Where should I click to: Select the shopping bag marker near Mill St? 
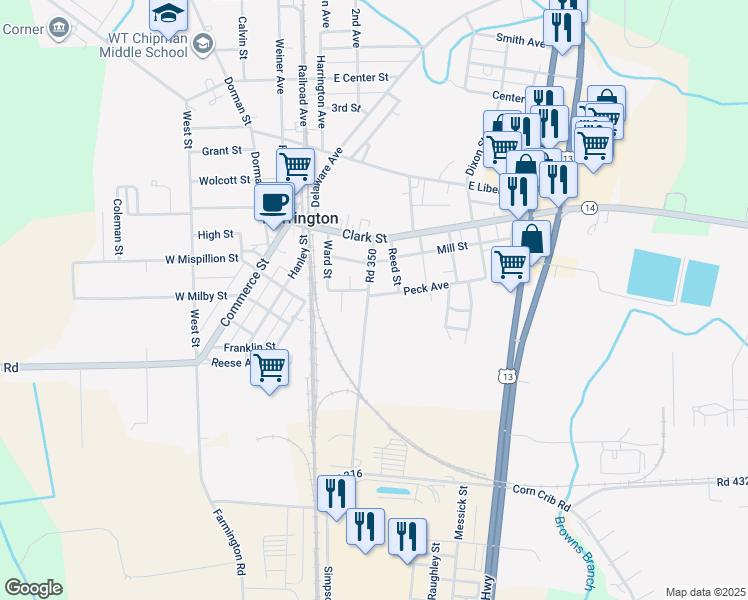pos(533,239)
